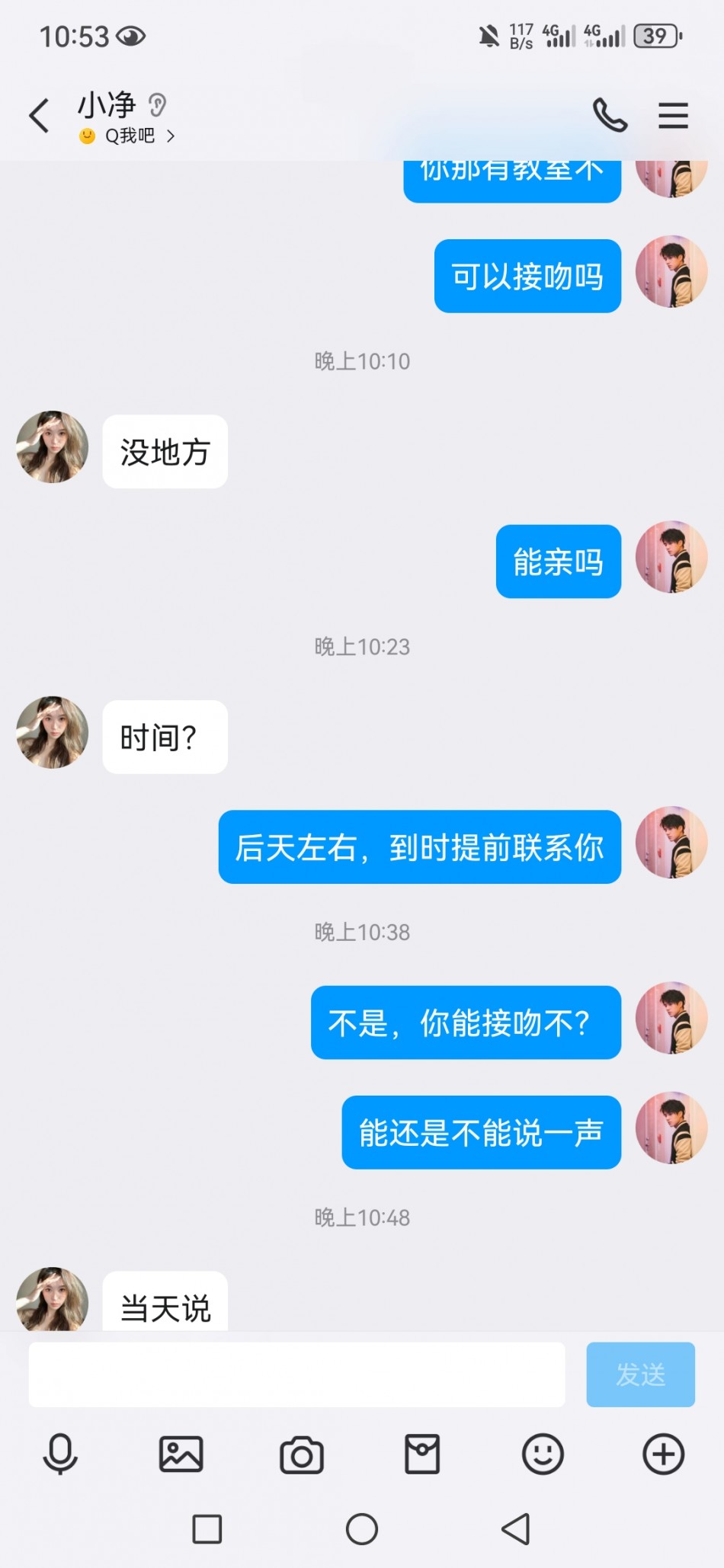Open the photo gallery picker

click(x=181, y=1454)
